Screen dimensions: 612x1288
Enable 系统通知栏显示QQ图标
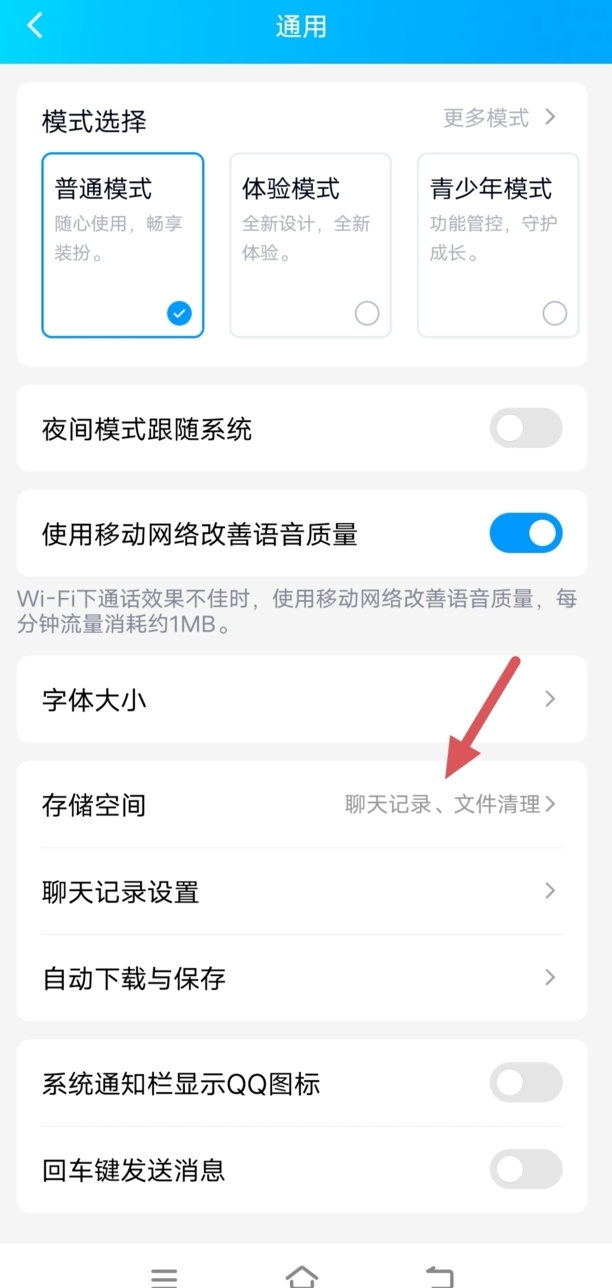[525, 1083]
